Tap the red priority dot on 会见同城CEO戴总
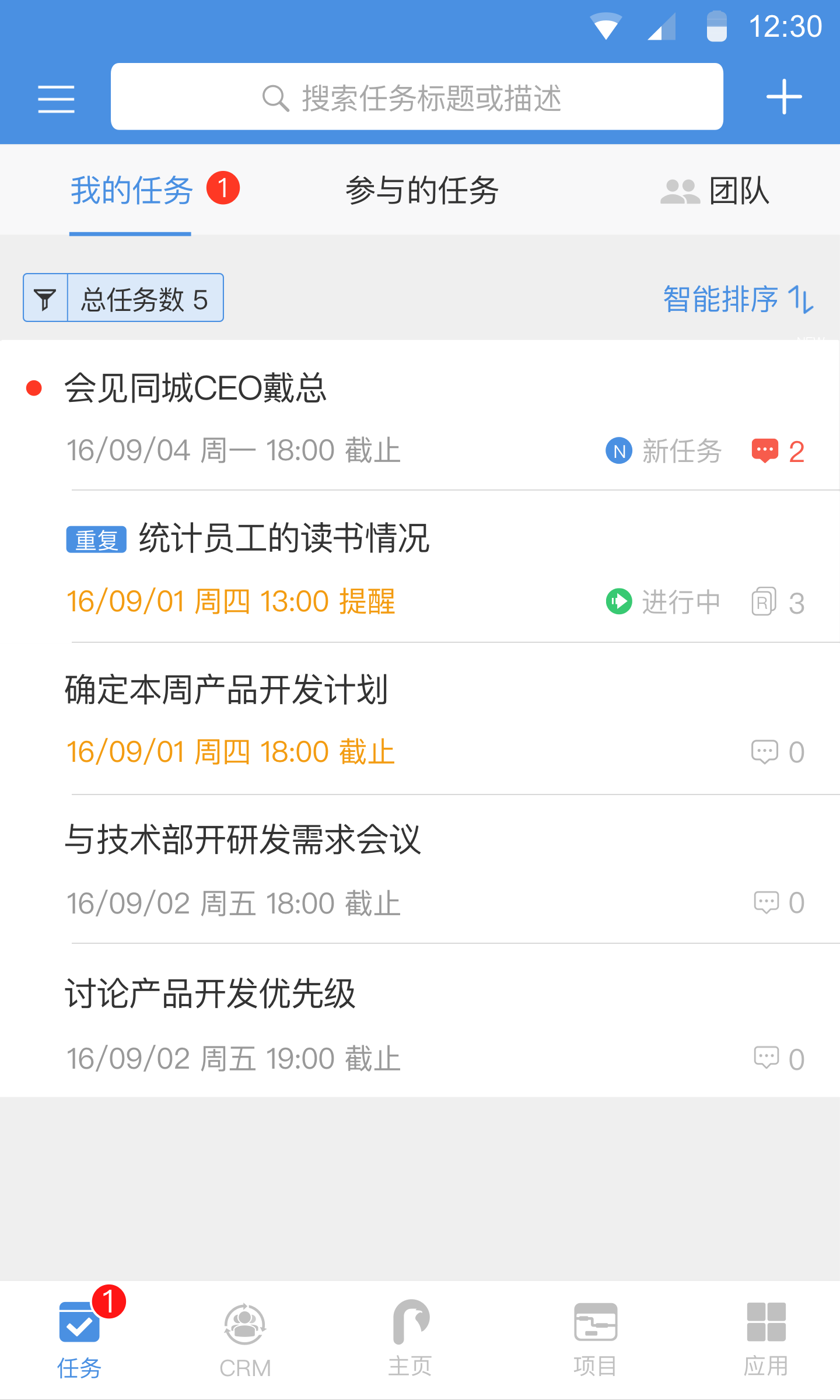Screen dimensions: 840x1400 click(x=35, y=388)
